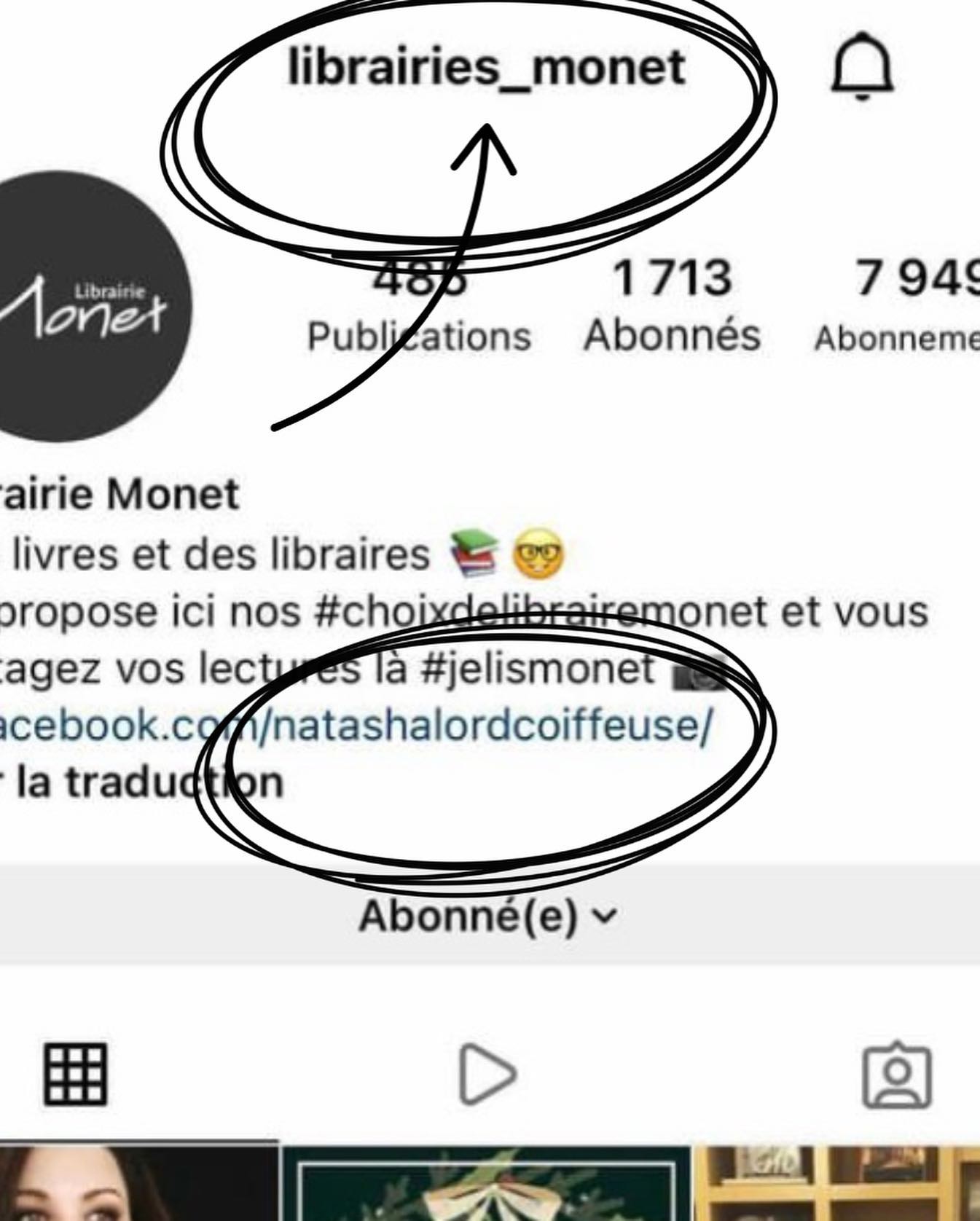Screen dimensions: 980x1221
Task: Switch to the Reels video tab
Action: point(487,1074)
